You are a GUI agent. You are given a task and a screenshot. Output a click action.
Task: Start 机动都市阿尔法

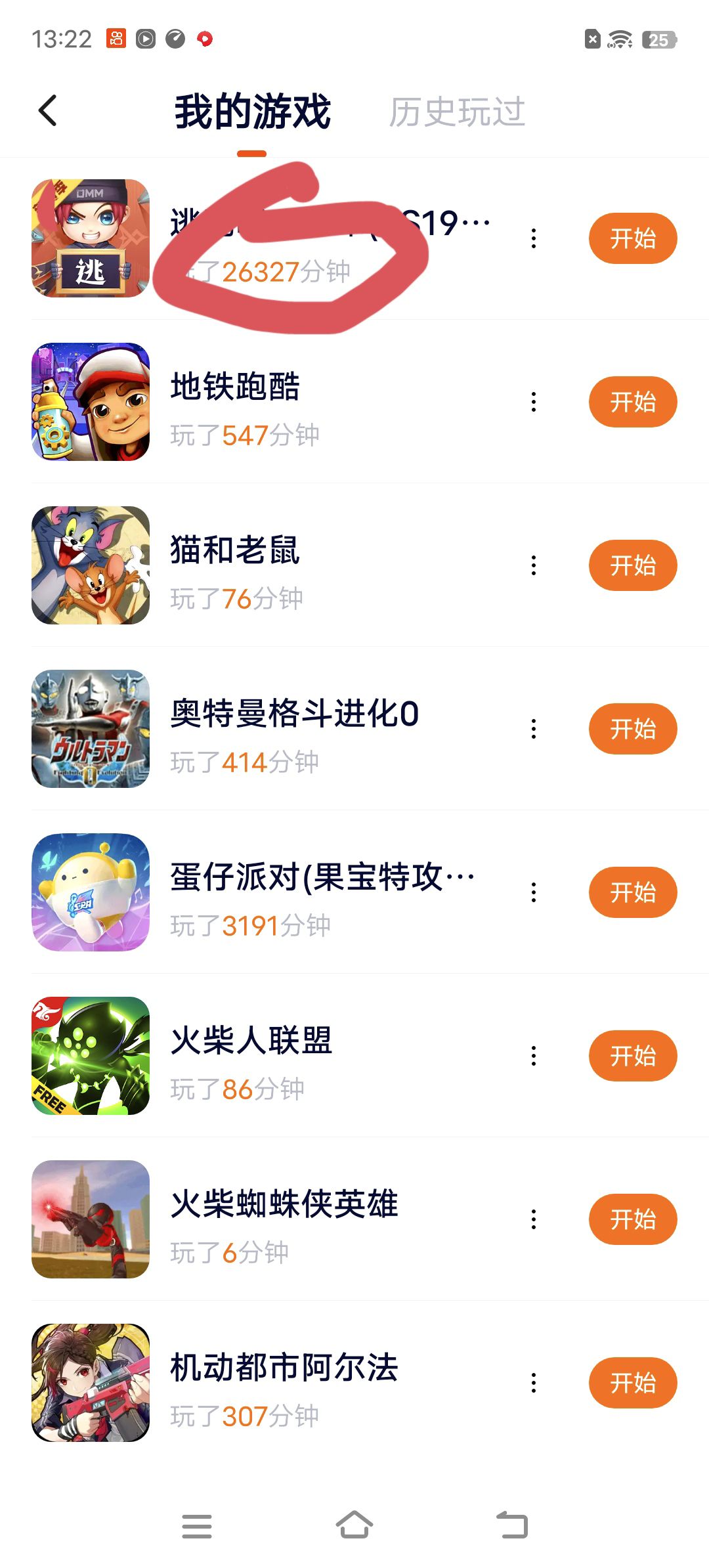point(632,1383)
